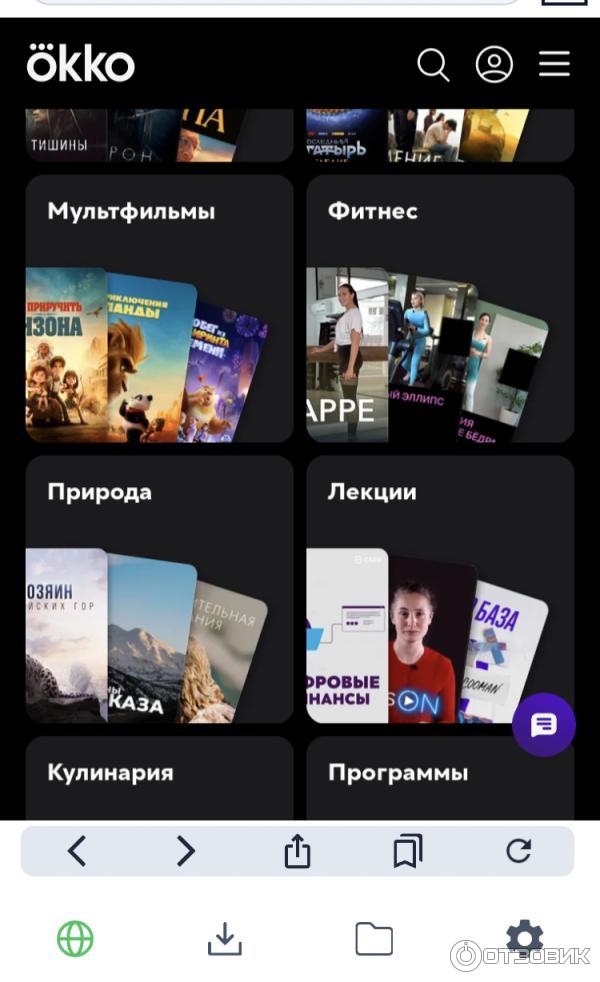Open the Программы category card
600x982 pixels.
[440, 777]
